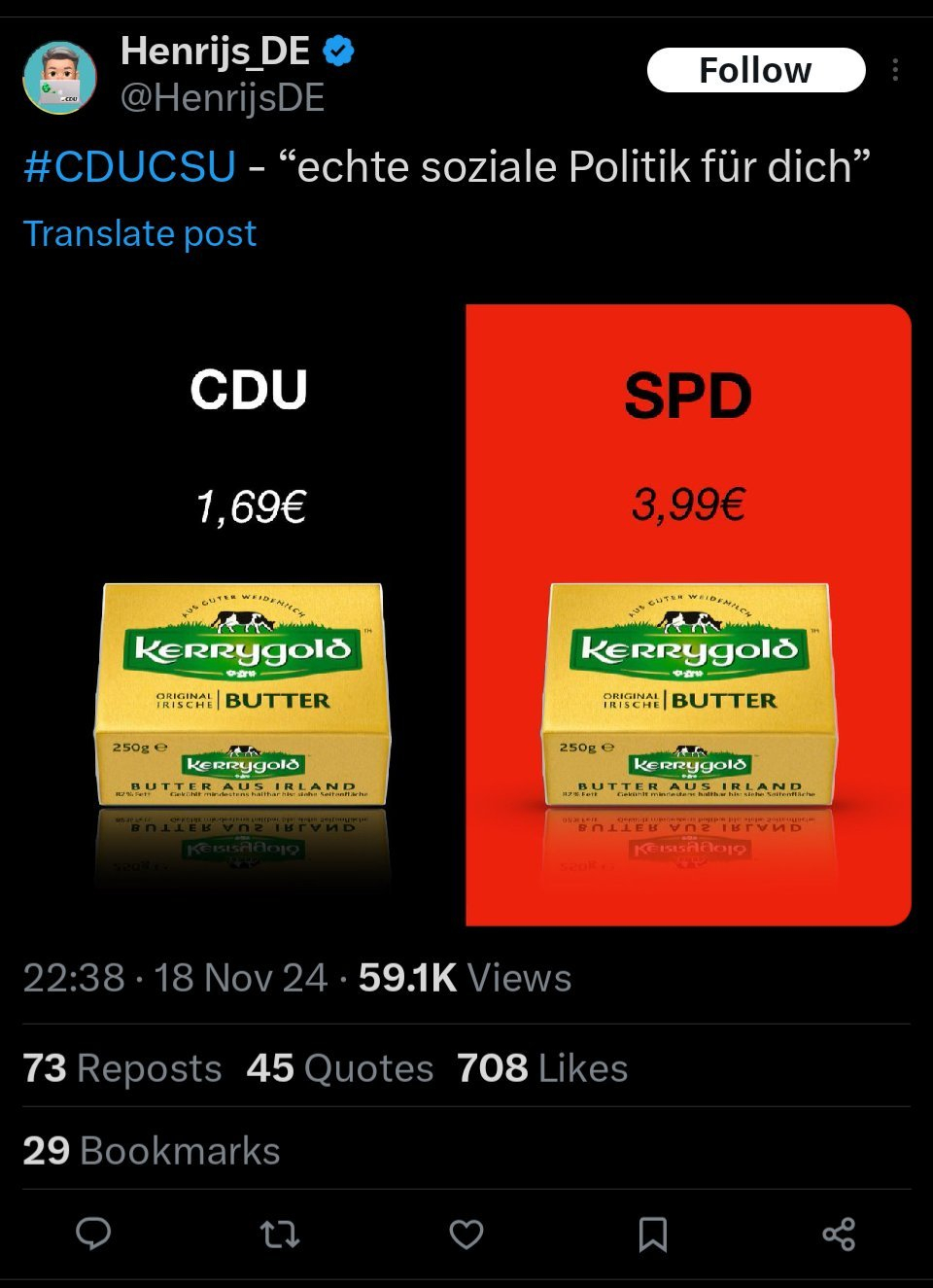Screen dimensions: 933x1288
Task: View the 708 Likes list
Action: (542, 1068)
